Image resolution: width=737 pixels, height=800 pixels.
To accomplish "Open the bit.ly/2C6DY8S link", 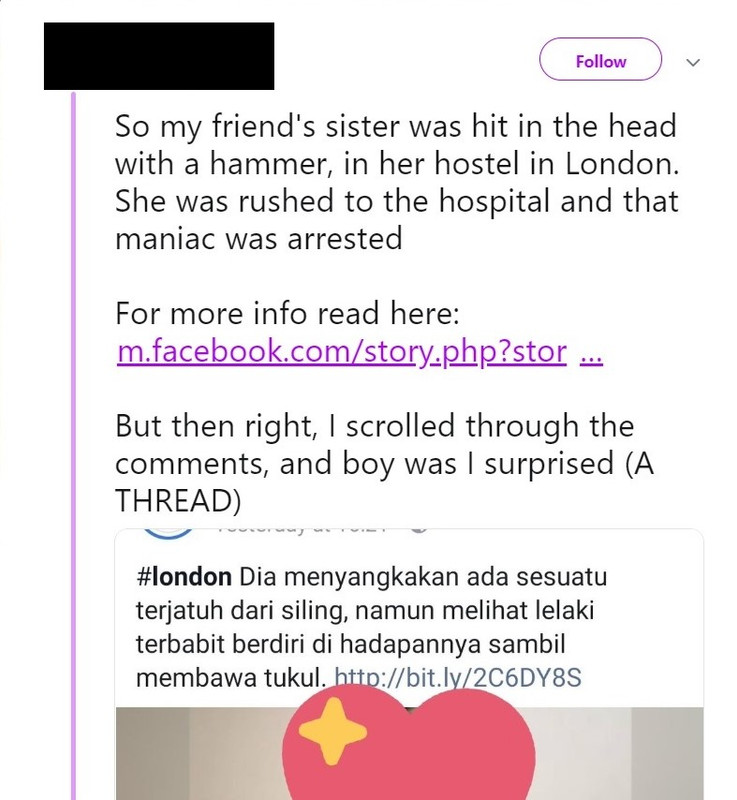I will 458,677.
